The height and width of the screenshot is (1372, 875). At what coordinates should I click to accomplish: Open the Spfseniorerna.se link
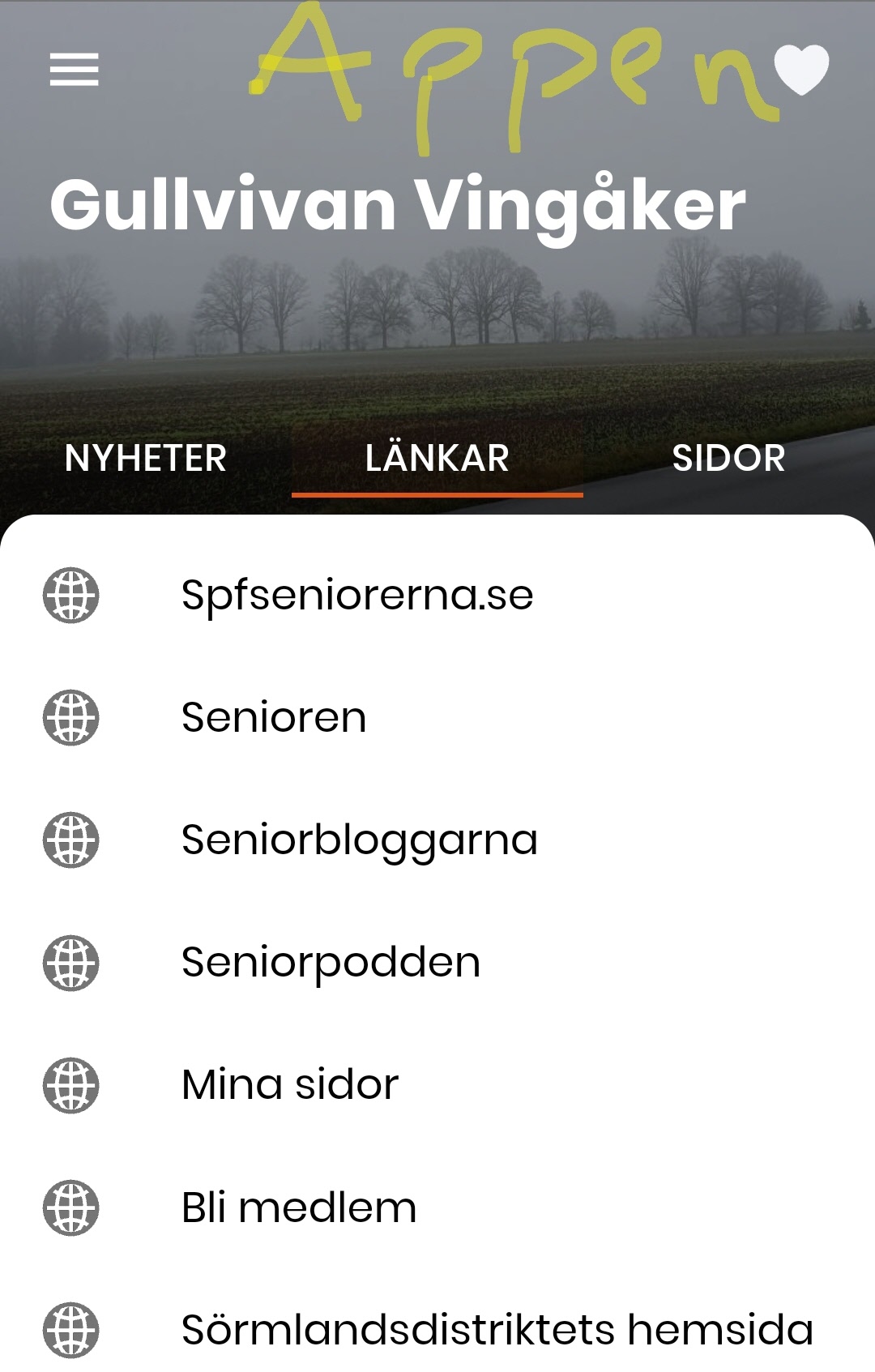pyautogui.click(x=357, y=596)
